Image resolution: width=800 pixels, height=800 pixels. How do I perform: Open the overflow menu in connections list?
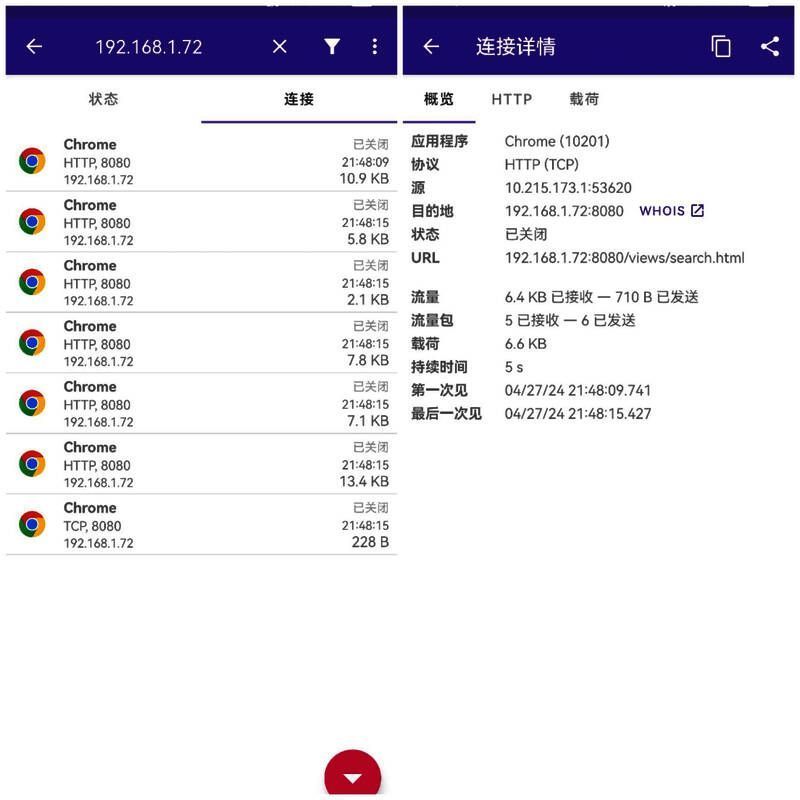coord(374,46)
